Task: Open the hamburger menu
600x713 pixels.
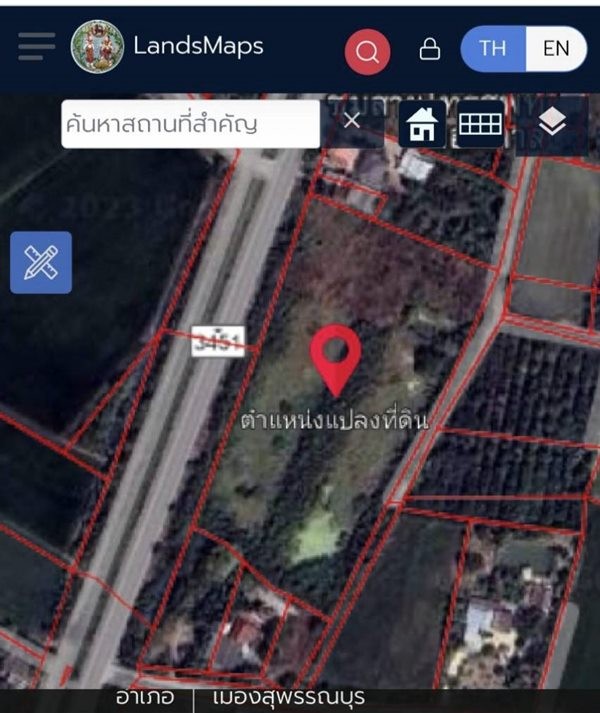Action: [x=36, y=46]
